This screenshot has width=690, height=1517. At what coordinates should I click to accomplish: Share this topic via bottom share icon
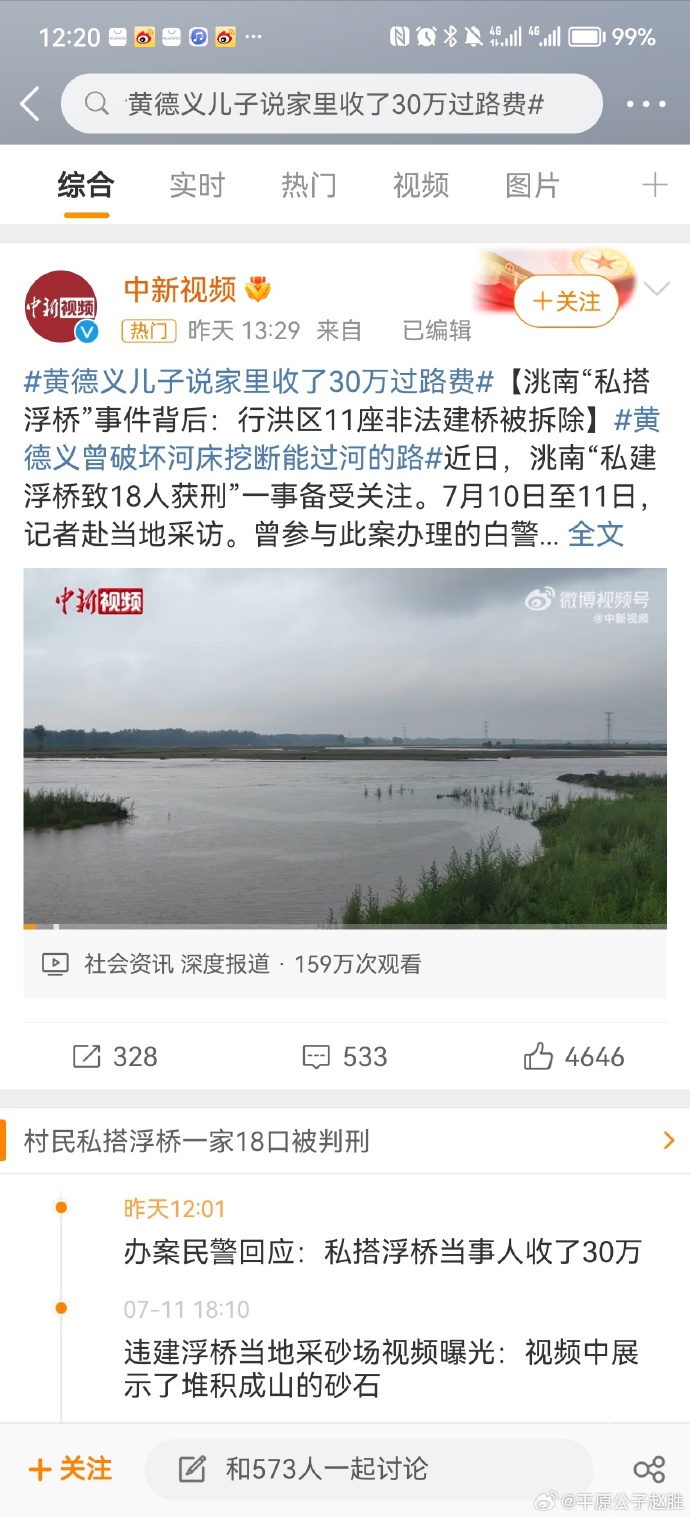pyautogui.click(x=649, y=1469)
